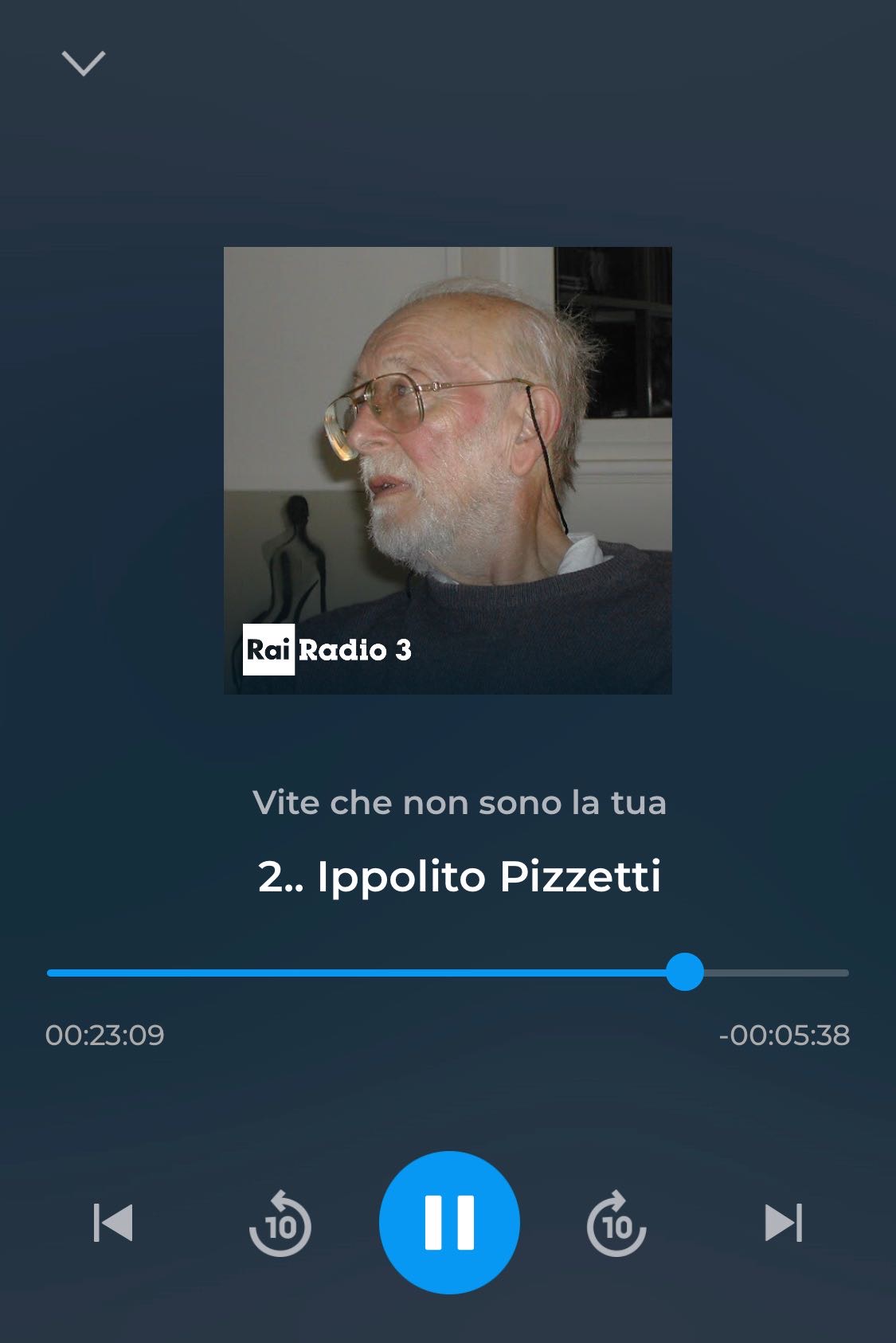Pause the Ippolito Pizzetti episode
The width and height of the screenshot is (896, 1343).
(x=449, y=1222)
